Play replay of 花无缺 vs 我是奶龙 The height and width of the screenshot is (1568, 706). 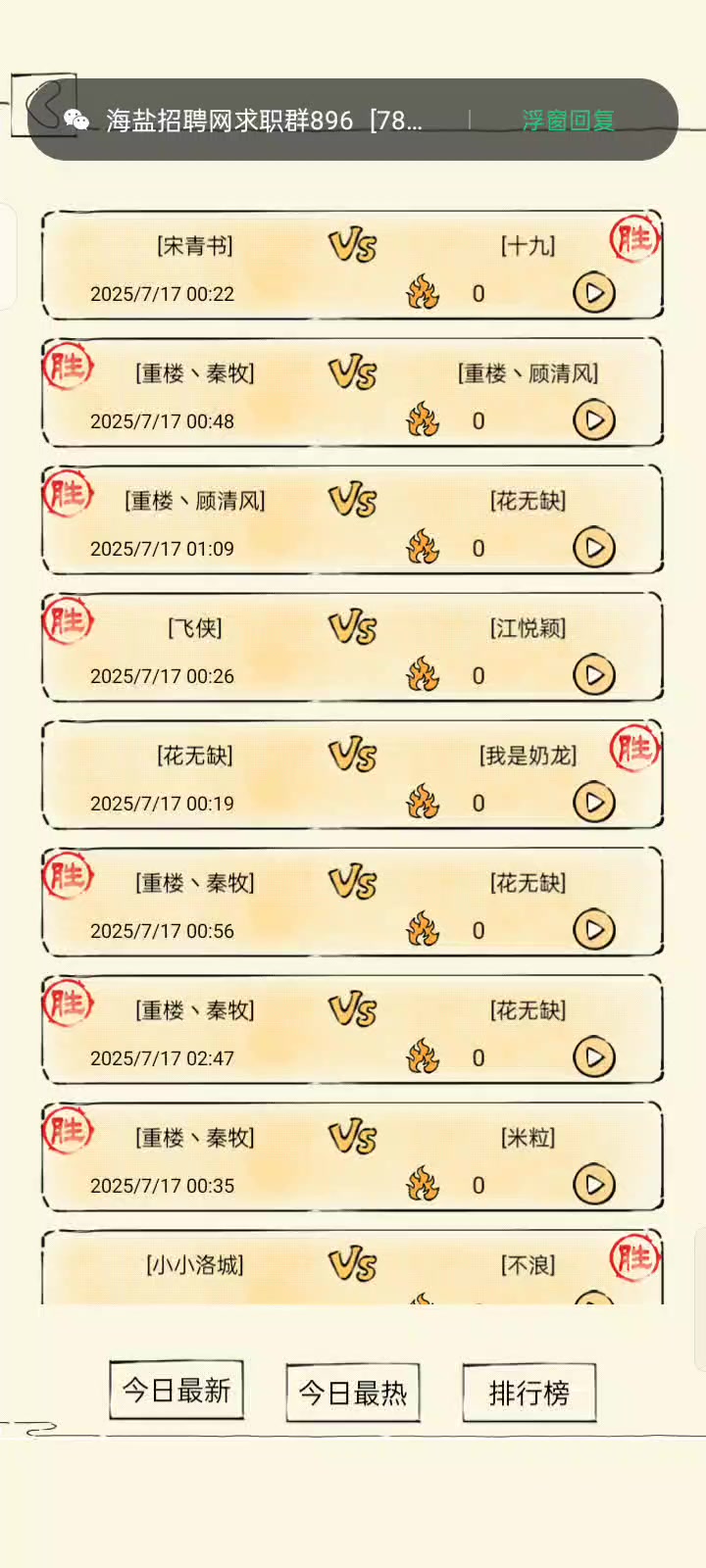[594, 803]
